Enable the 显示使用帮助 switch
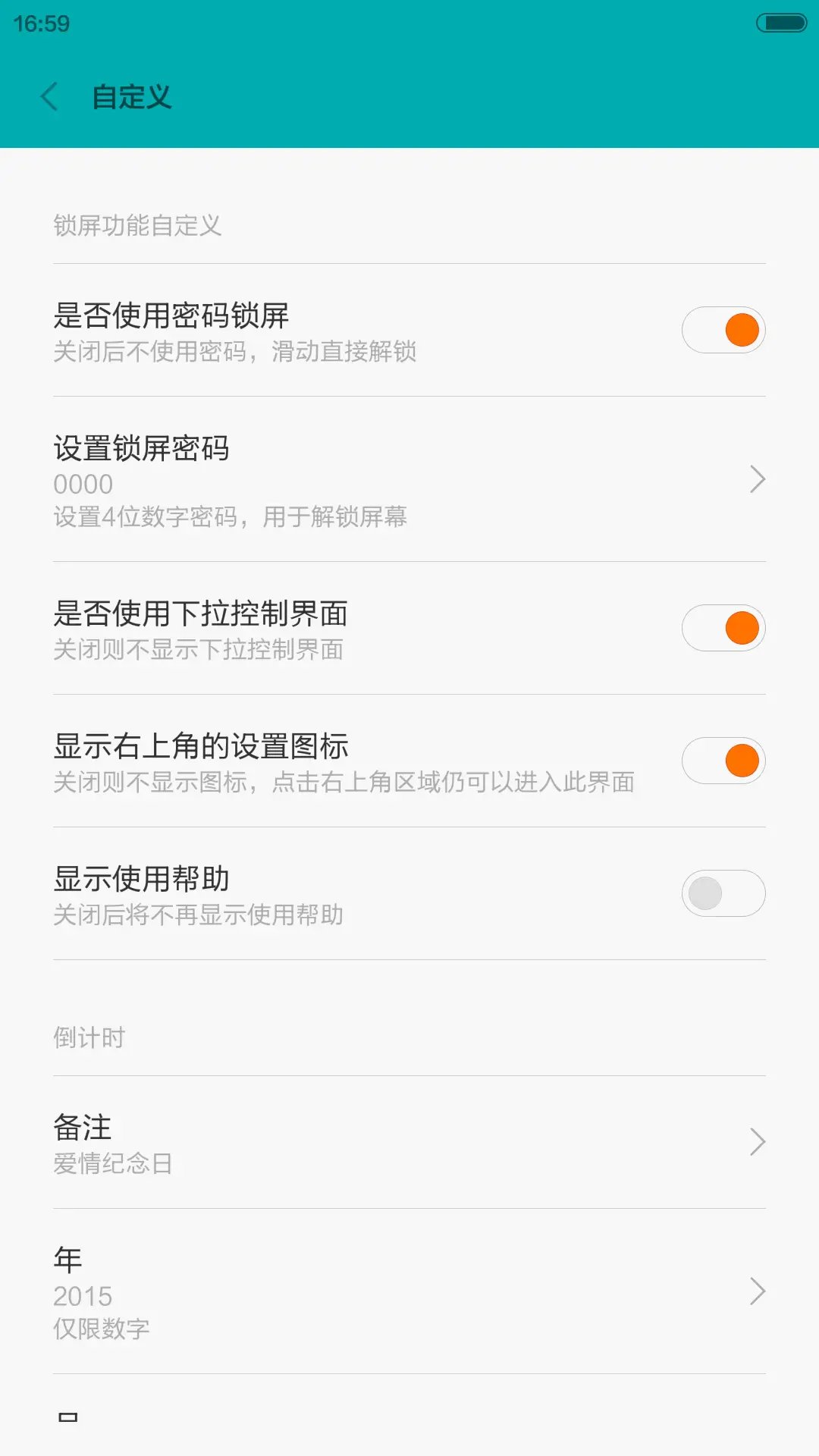This screenshot has height=1456, width=819. (x=723, y=893)
